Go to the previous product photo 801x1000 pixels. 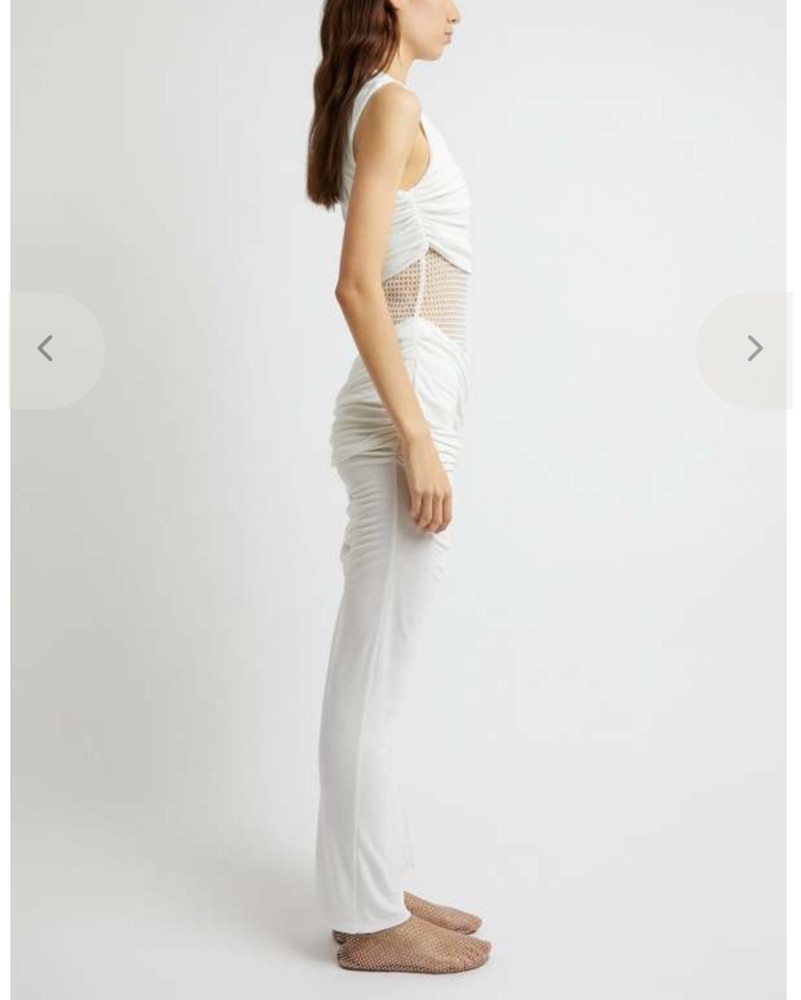point(46,349)
